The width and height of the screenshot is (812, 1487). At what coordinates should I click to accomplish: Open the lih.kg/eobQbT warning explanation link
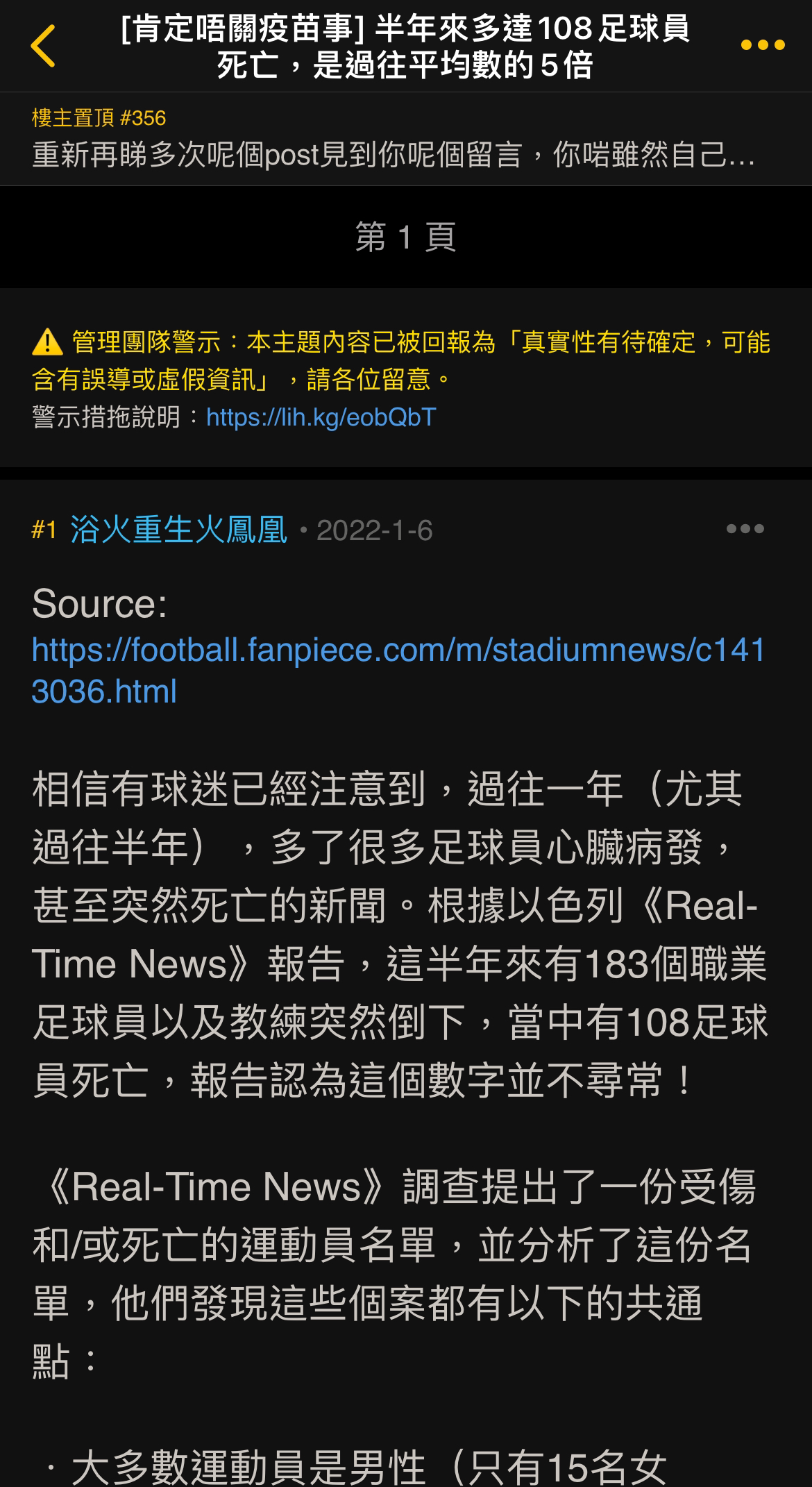tap(321, 417)
